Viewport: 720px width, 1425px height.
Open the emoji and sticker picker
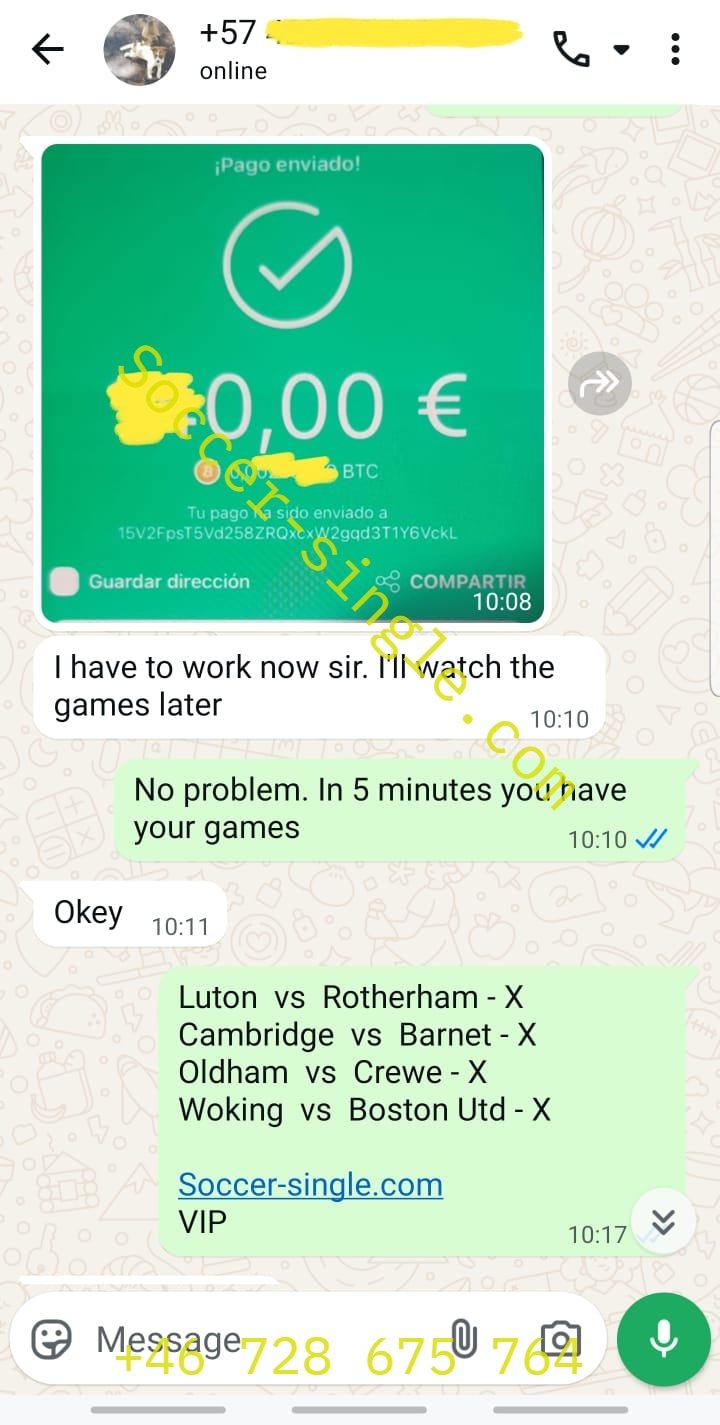[51, 1339]
